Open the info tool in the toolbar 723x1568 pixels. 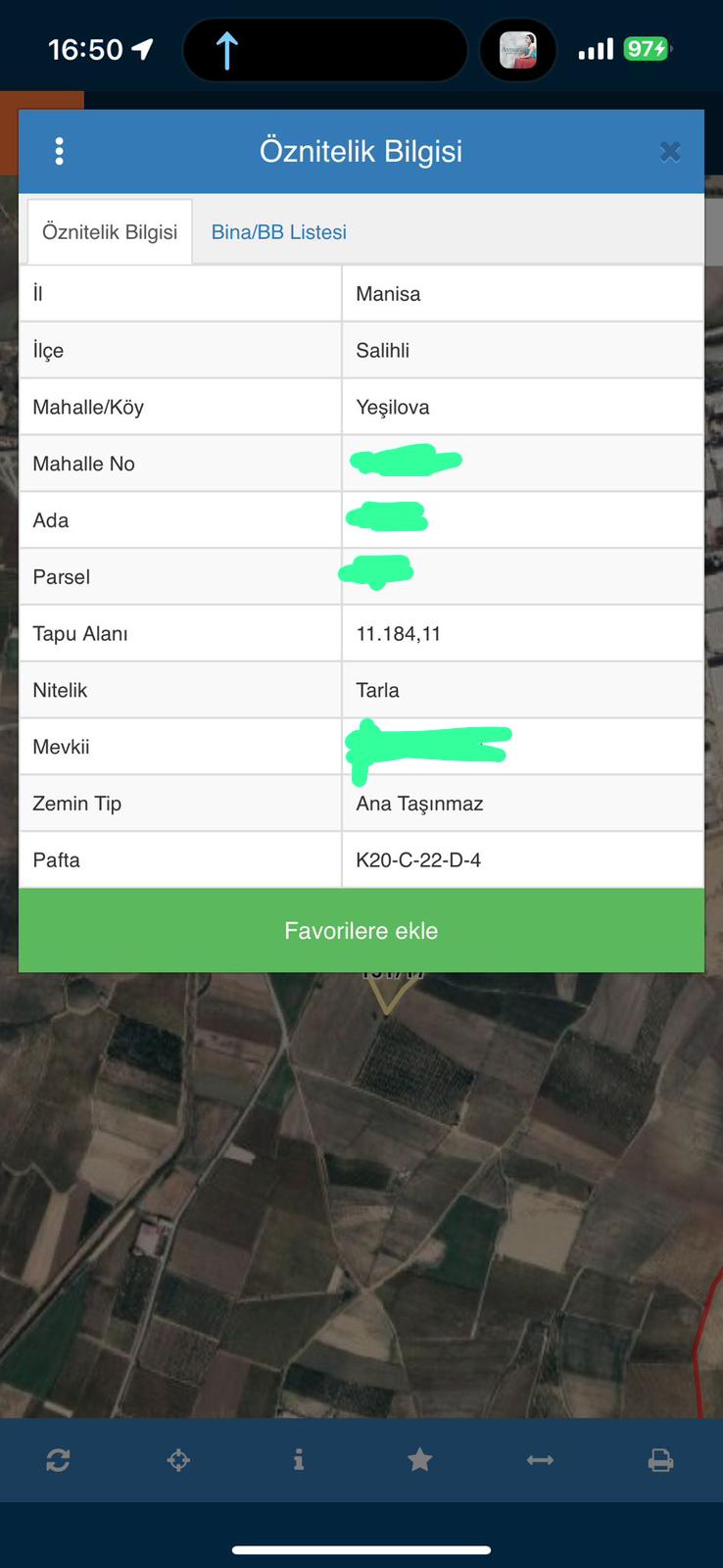click(x=299, y=1460)
